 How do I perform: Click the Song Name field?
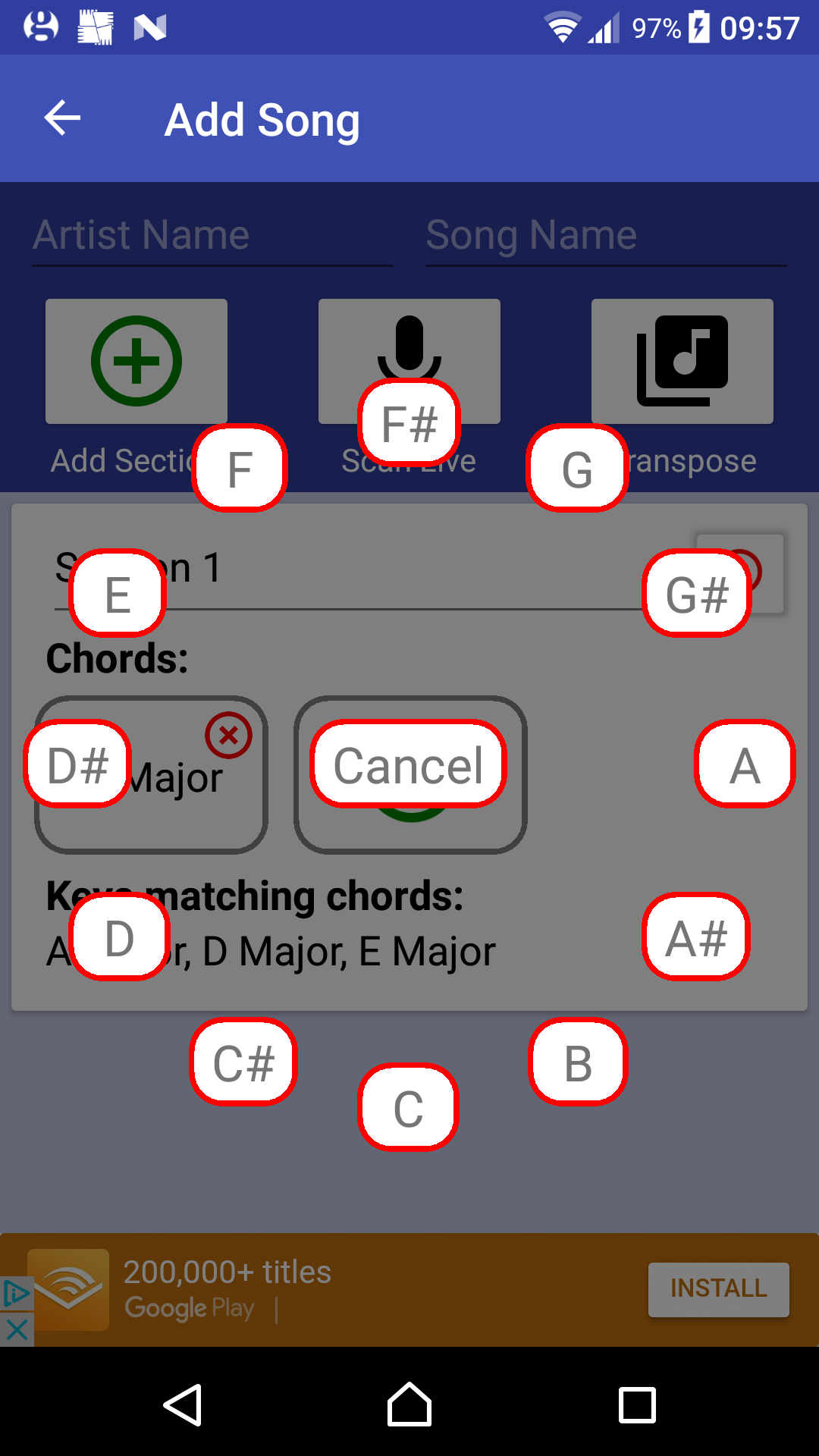tap(604, 235)
